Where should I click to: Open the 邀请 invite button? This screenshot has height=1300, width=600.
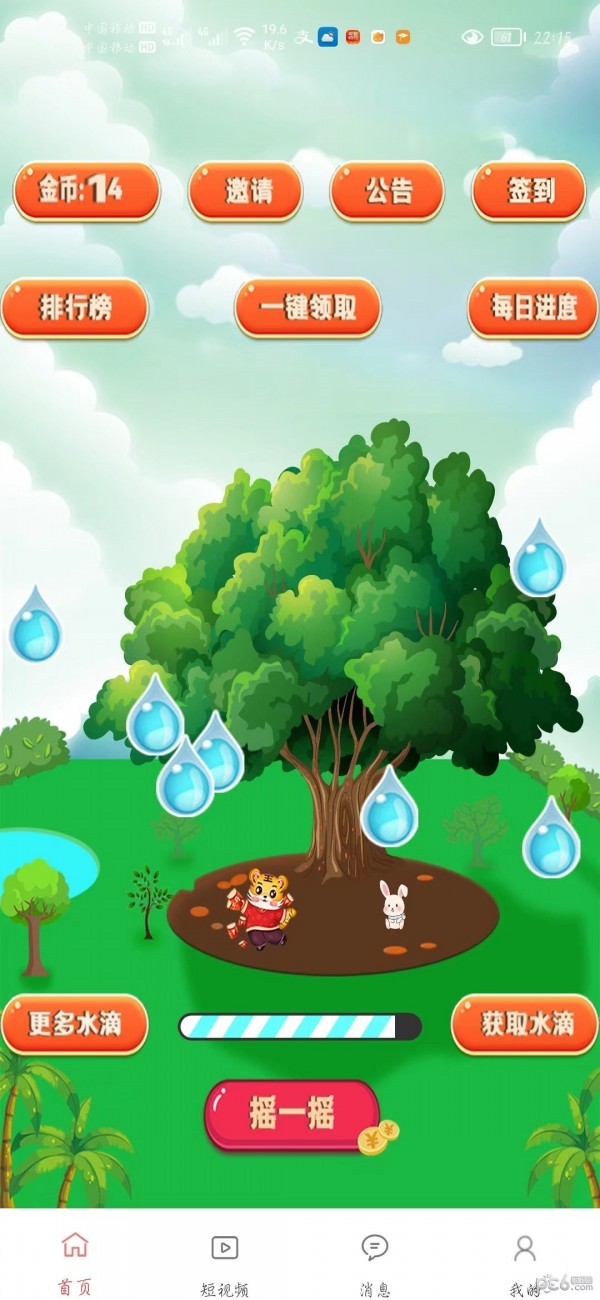point(245,191)
